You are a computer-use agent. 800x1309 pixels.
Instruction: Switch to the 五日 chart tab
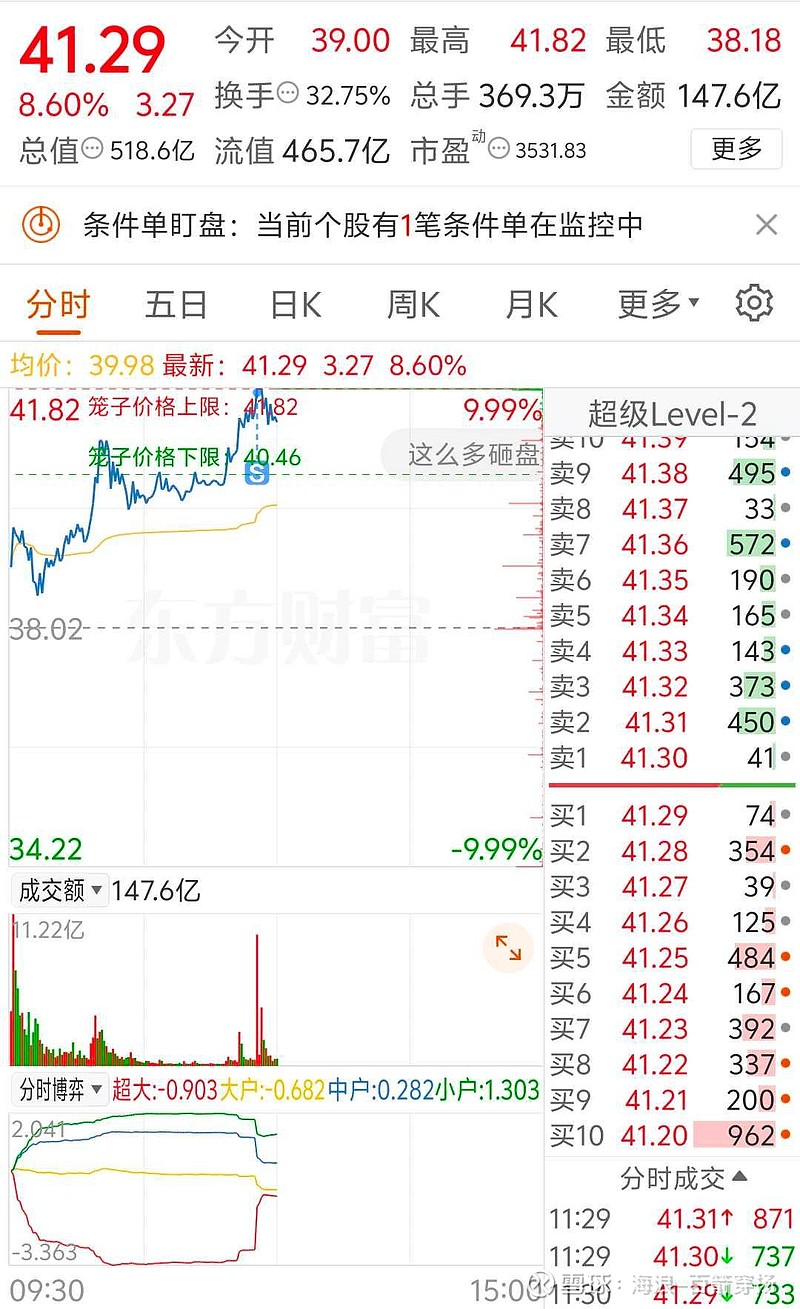point(175,304)
